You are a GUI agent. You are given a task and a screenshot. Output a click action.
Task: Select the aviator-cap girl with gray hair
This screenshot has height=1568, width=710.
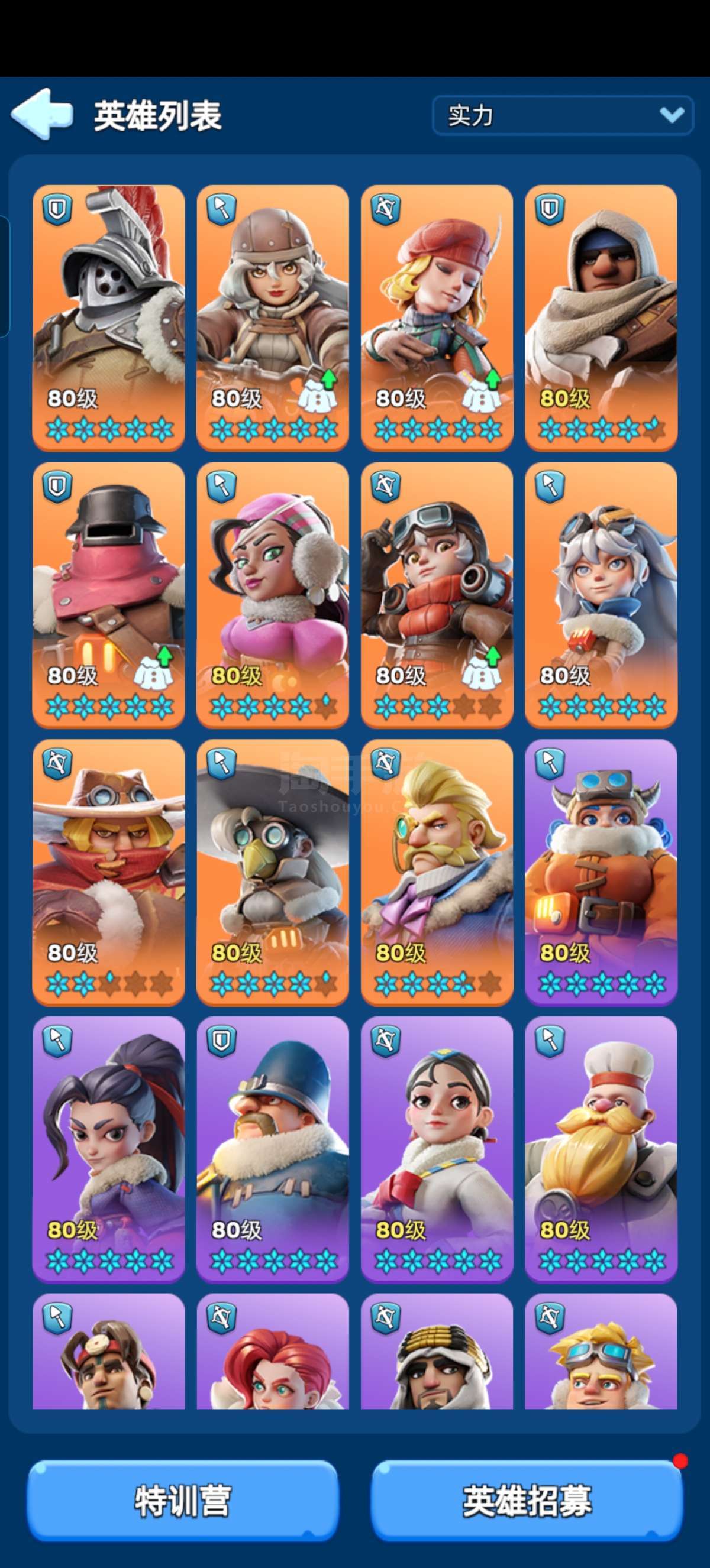[x=273, y=318]
